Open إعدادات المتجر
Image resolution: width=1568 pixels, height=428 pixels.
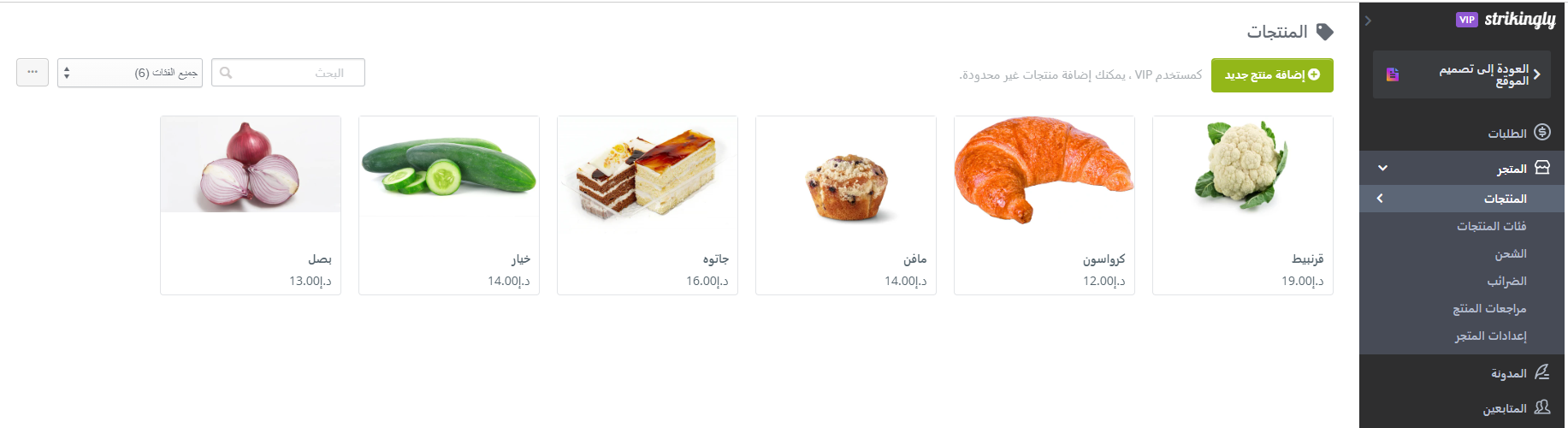(1491, 336)
